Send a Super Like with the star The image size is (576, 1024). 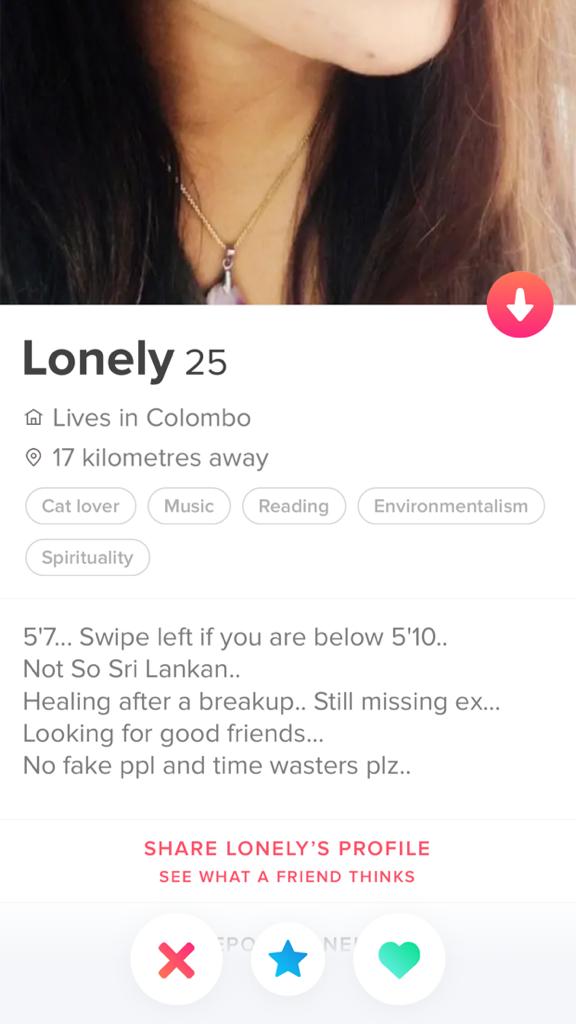(x=288, y=960)
